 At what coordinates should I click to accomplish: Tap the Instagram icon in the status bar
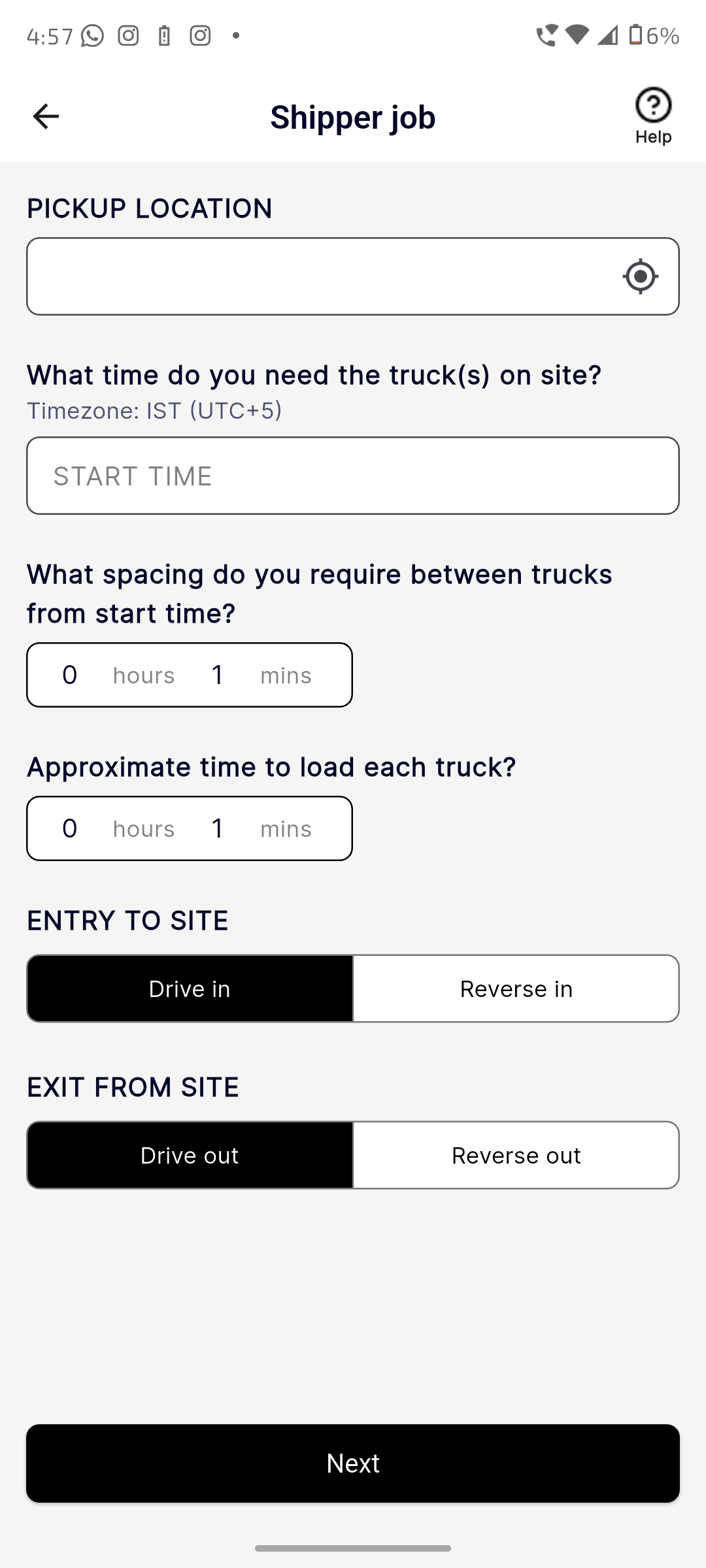pyautogui.click(x=128, y=35)
